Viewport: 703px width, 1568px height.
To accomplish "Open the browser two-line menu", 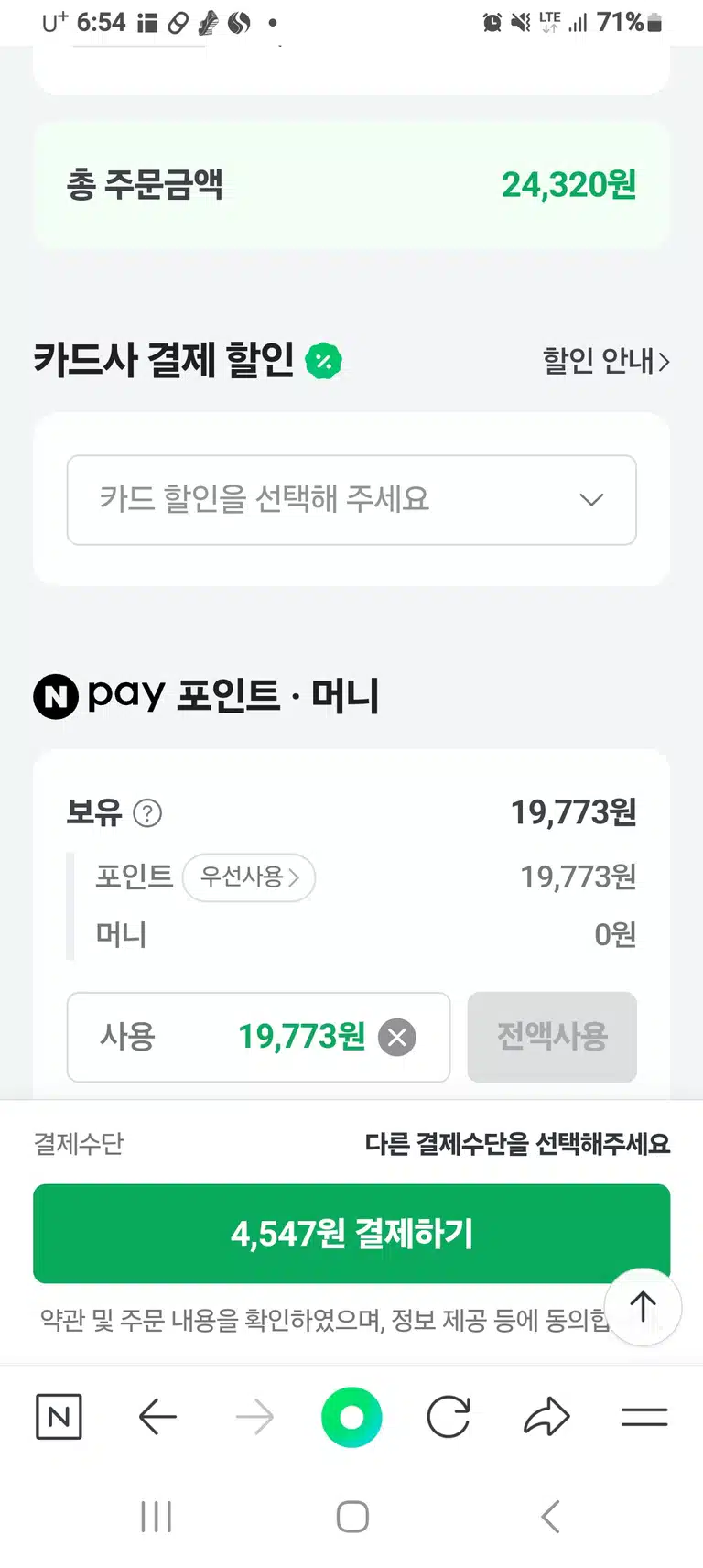I will (x=644, y=1417).
